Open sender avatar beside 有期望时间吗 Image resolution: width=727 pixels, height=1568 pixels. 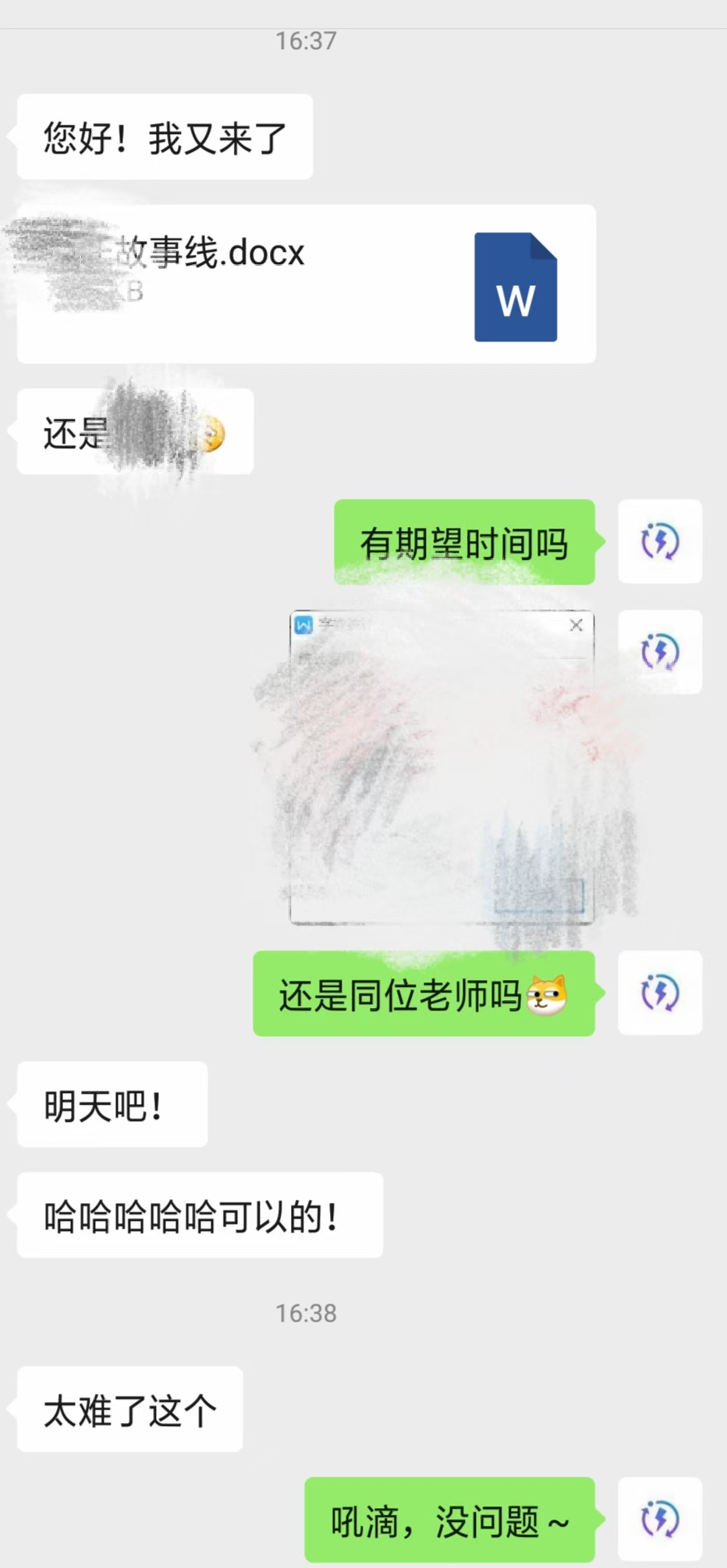(660, 541)
